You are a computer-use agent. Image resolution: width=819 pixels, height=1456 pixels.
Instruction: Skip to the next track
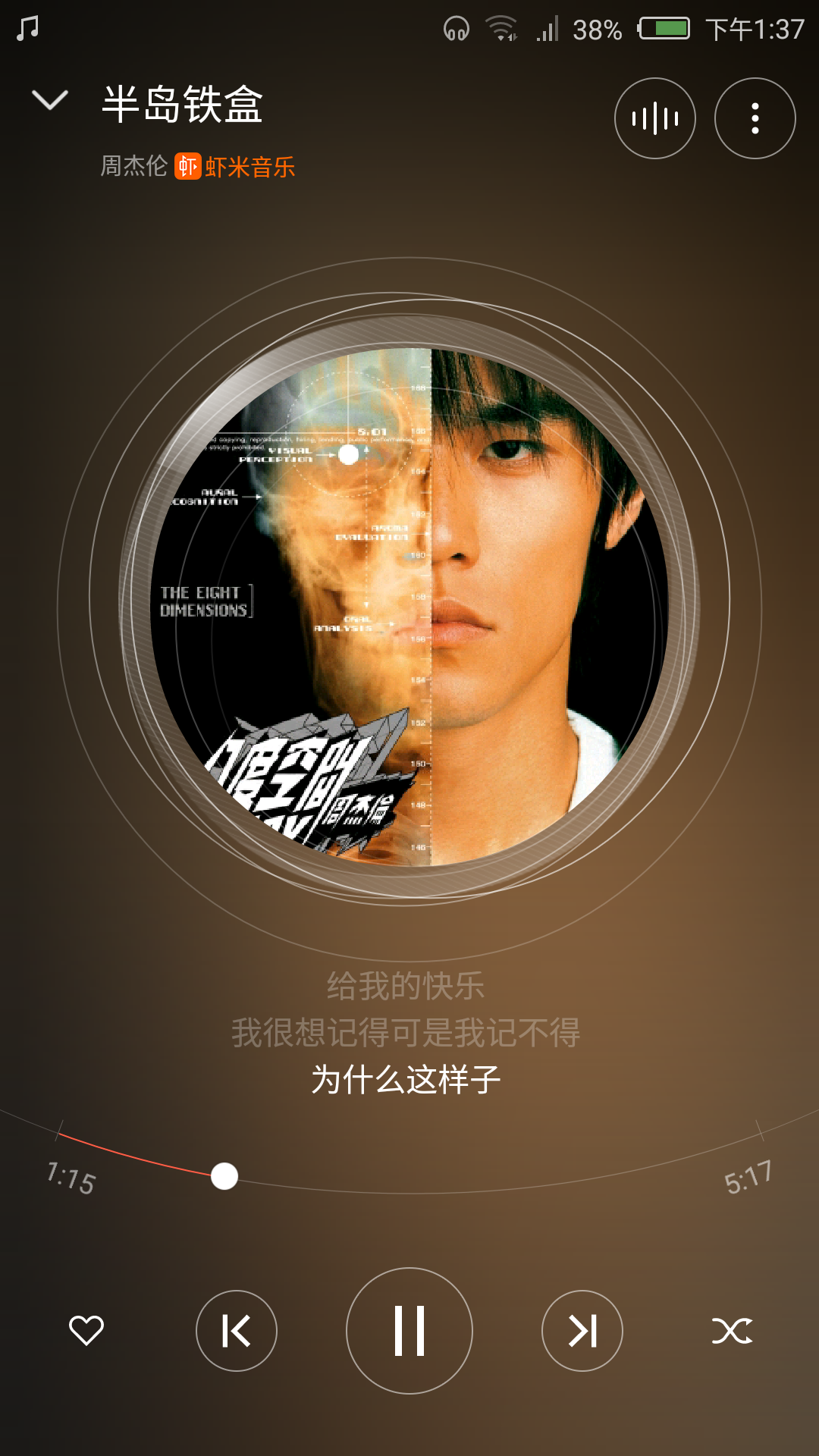[582, 1330]
